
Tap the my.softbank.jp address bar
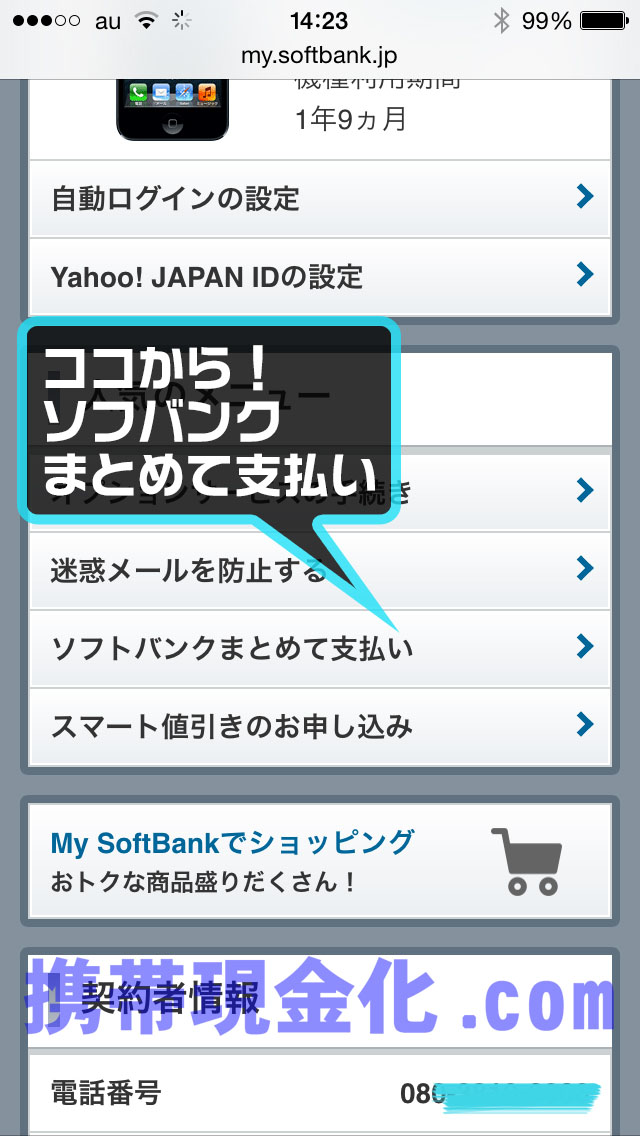pyautogui.click(x=320, y=56)
